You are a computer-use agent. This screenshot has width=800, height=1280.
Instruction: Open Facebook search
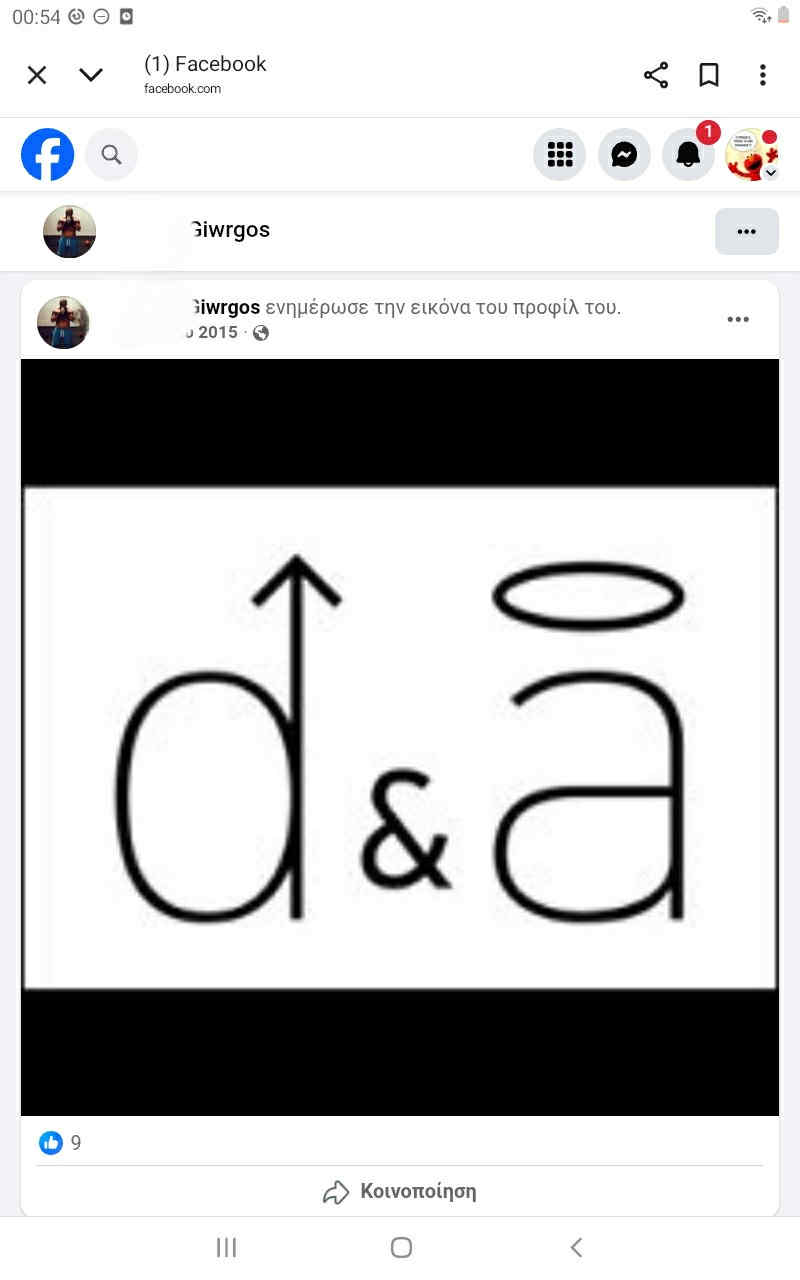tap(111, 155)
